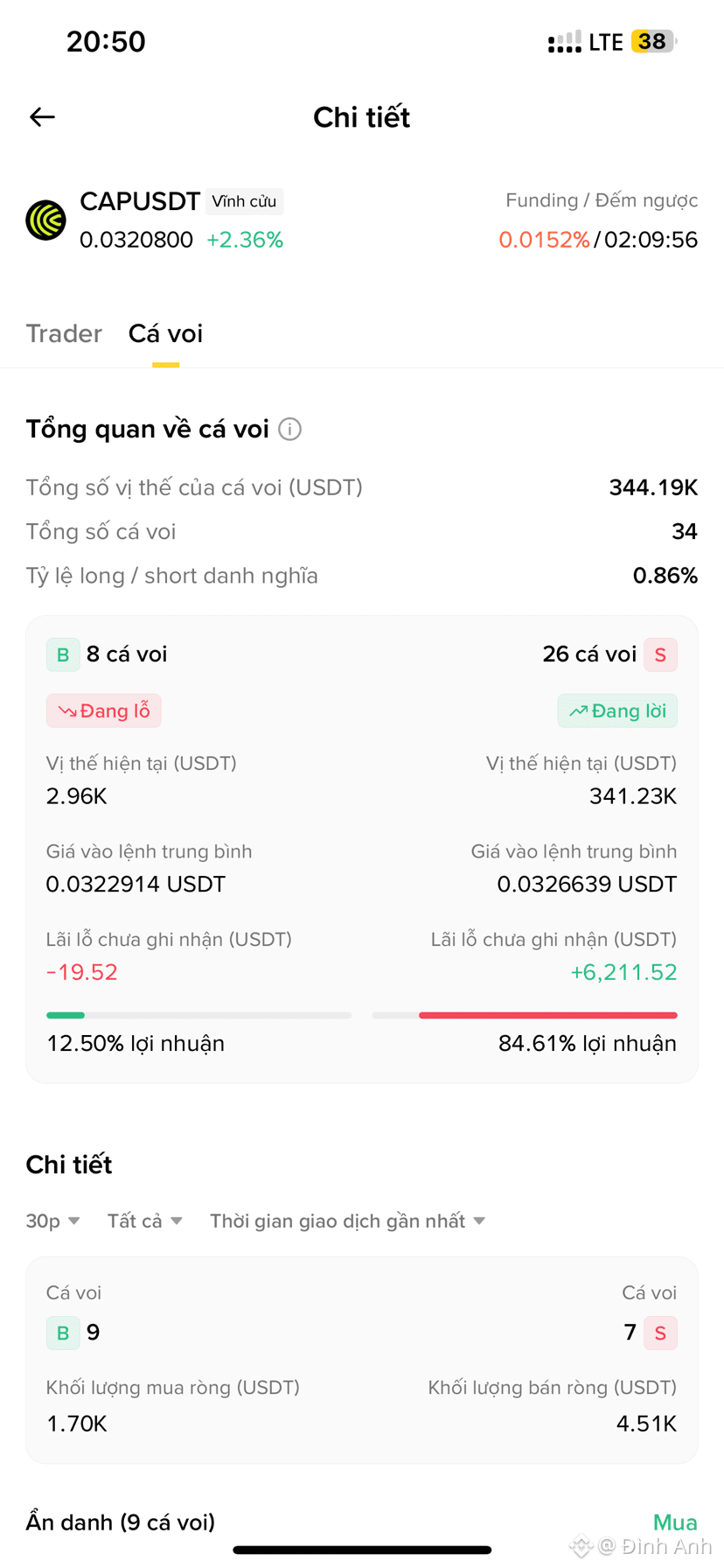
Task: Open Thời gian giao dịch gần nhất sorting dropdown
Action: (x=347, y=1221)
